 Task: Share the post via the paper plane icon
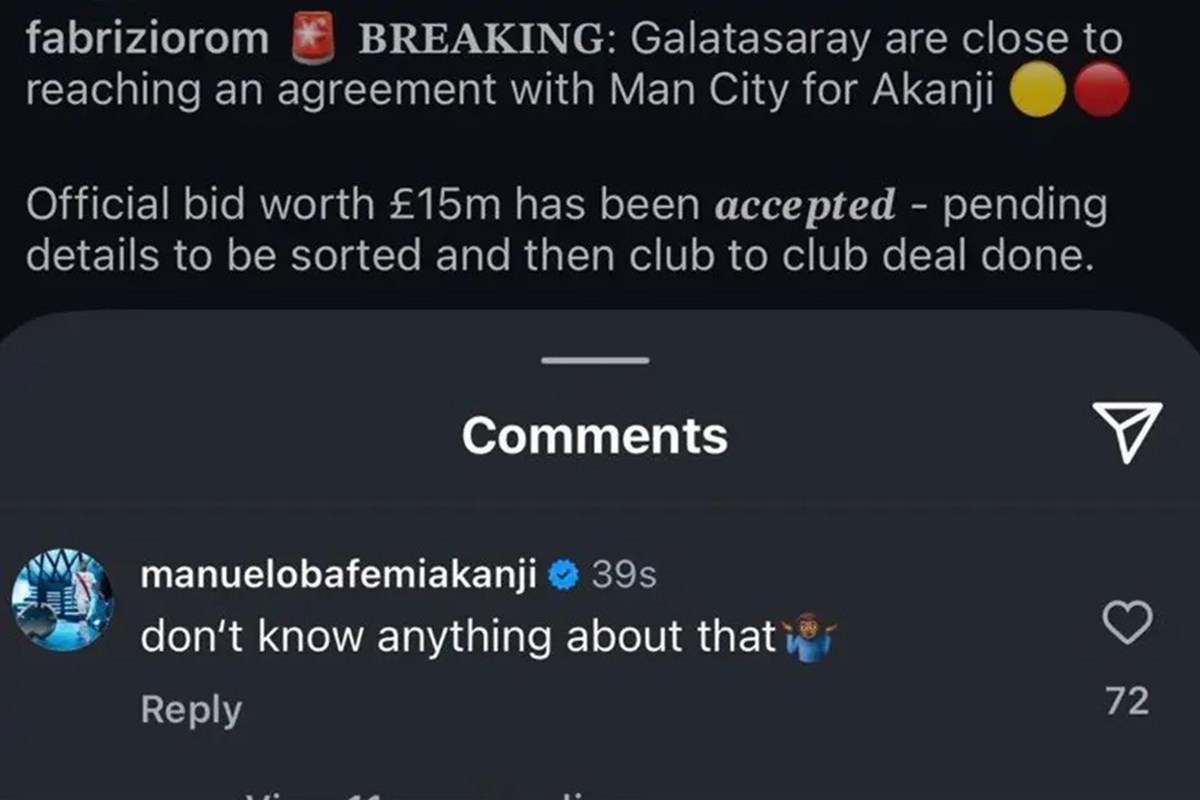(x=1125, y=432)
